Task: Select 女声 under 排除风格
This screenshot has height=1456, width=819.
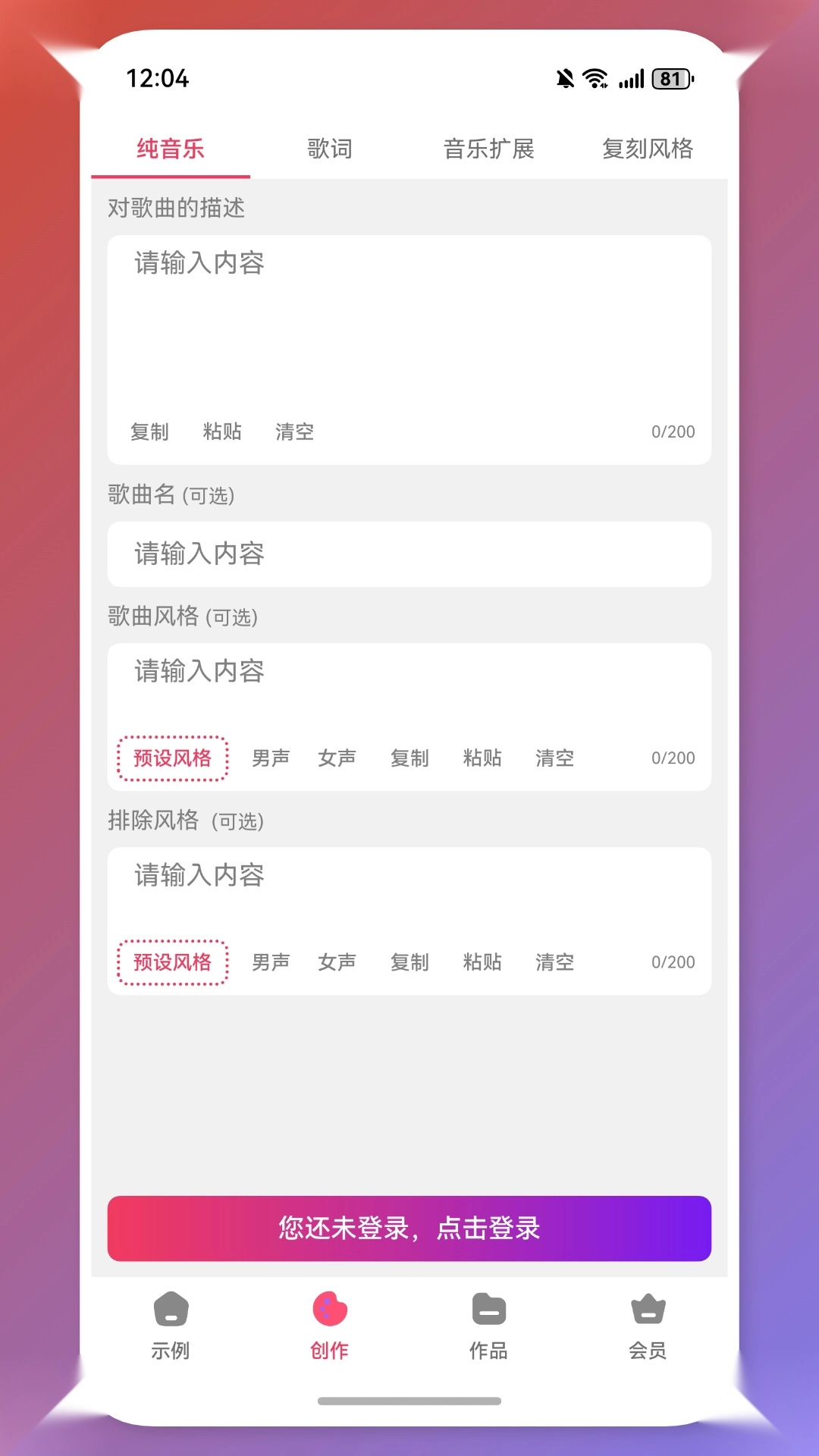Action: click(x=337, y=962)
